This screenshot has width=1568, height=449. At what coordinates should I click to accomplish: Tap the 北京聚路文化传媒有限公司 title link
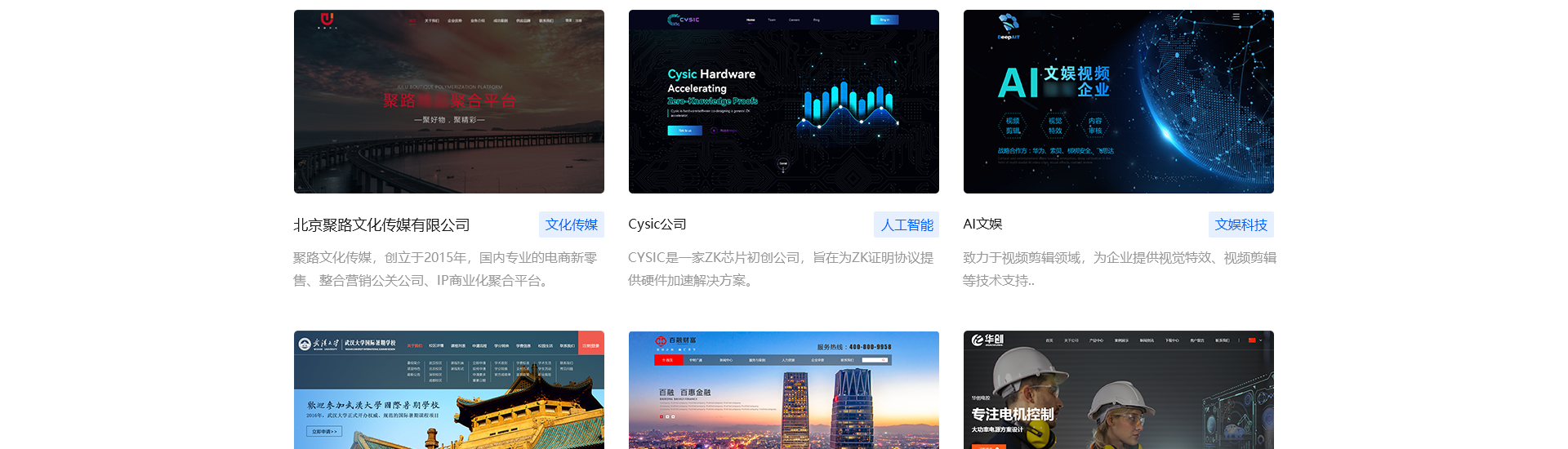pyautogui.click(x=381, y=224)
